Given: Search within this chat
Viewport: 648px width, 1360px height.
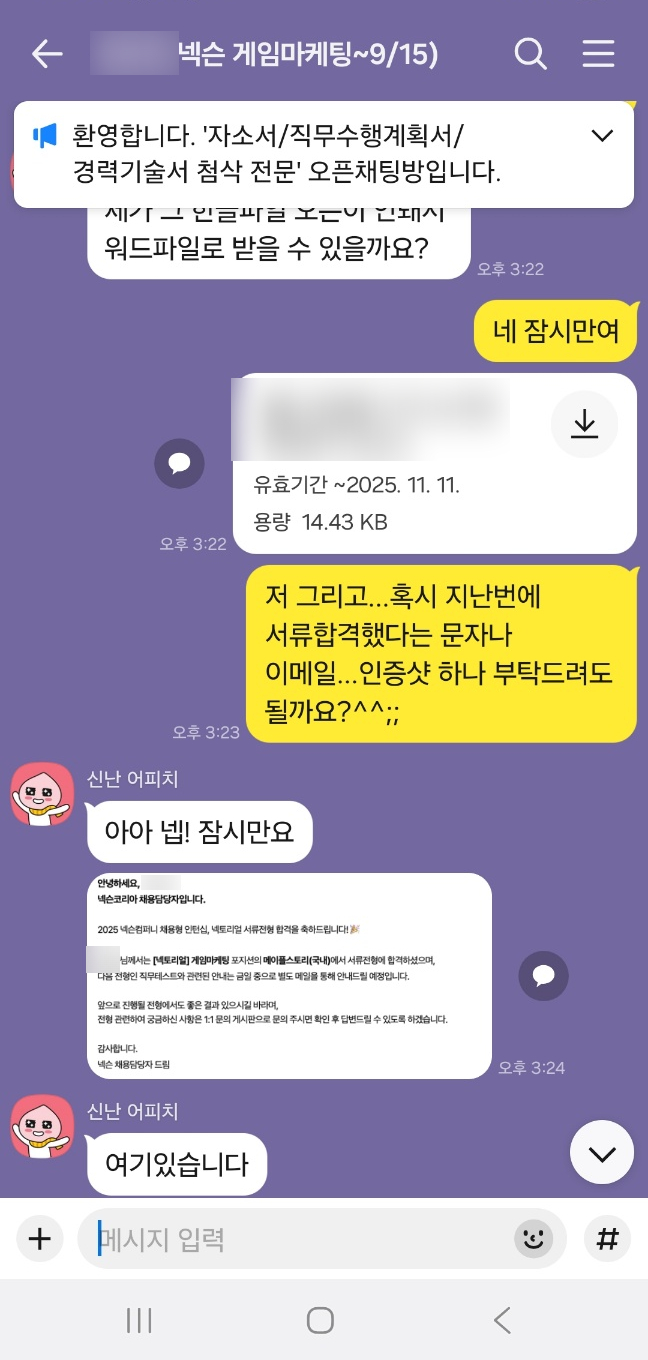Looking at the screenshot, I should tap(530, 54).
